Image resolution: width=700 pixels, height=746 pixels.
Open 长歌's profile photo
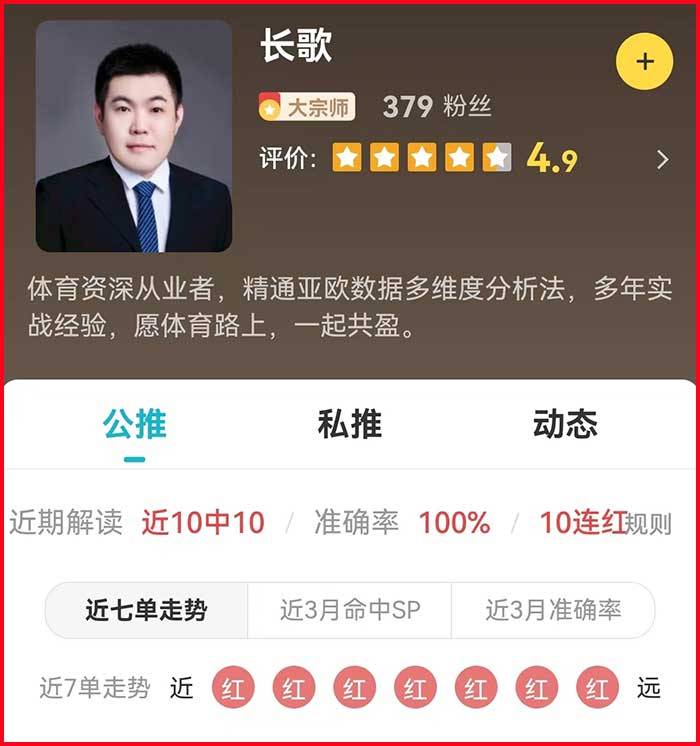point(134,136)
